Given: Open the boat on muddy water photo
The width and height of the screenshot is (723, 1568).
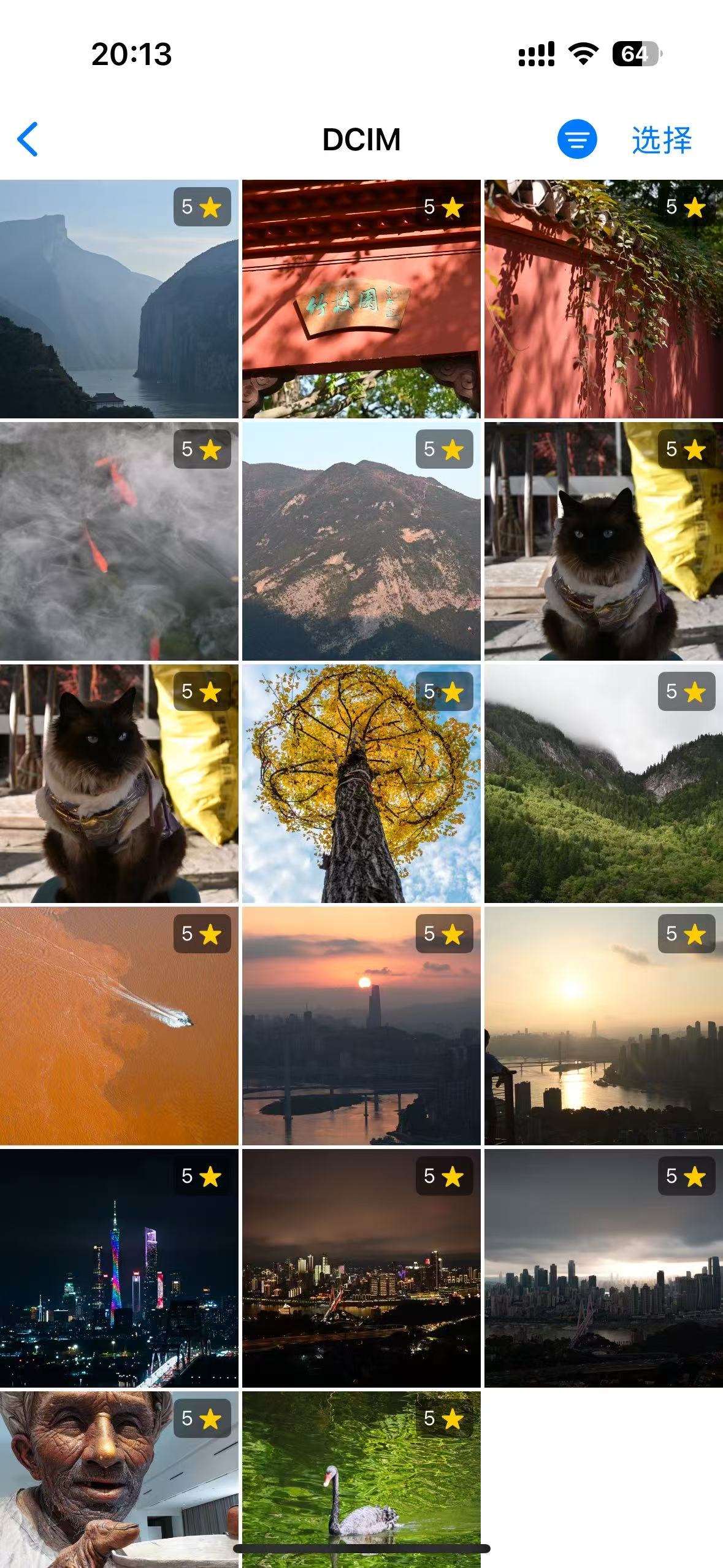Looking at the screenshot, I should 119,1026.
